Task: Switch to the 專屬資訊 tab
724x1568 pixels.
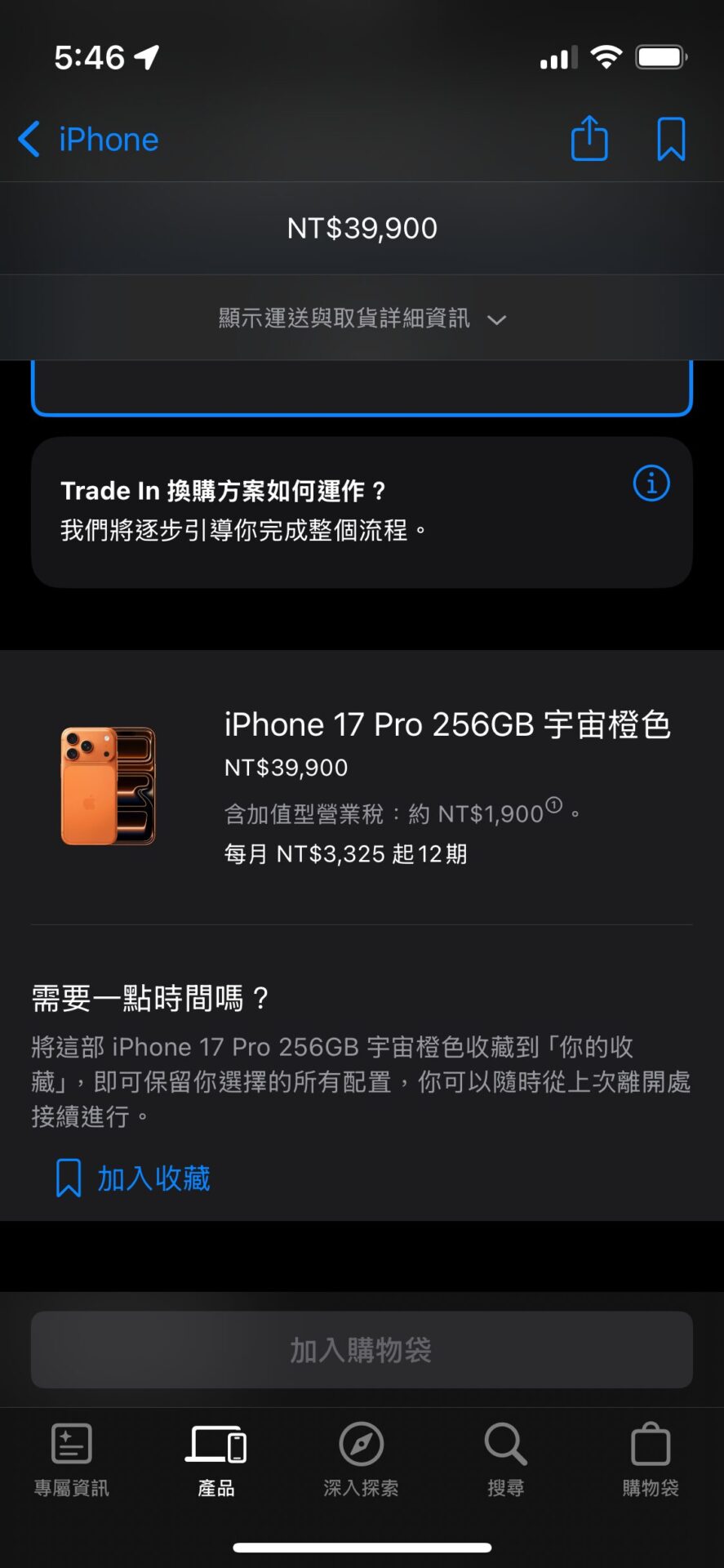Action: tap(72, 1459)
